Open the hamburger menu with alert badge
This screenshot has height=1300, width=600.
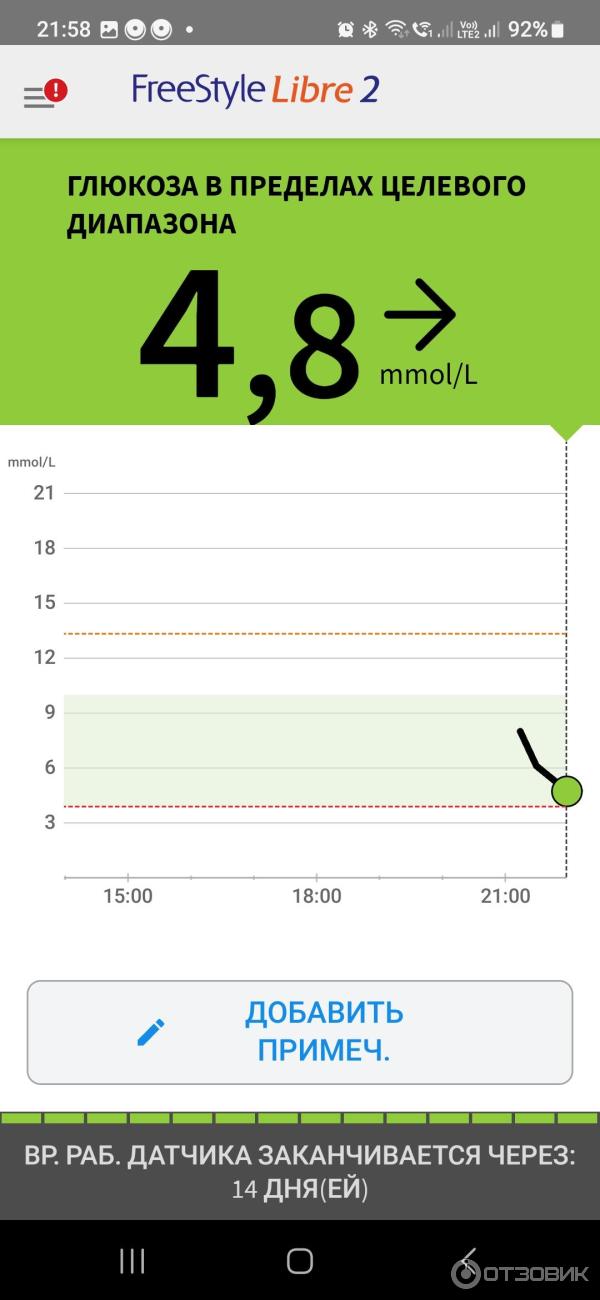pyautogui.click(x=42, y=96)
